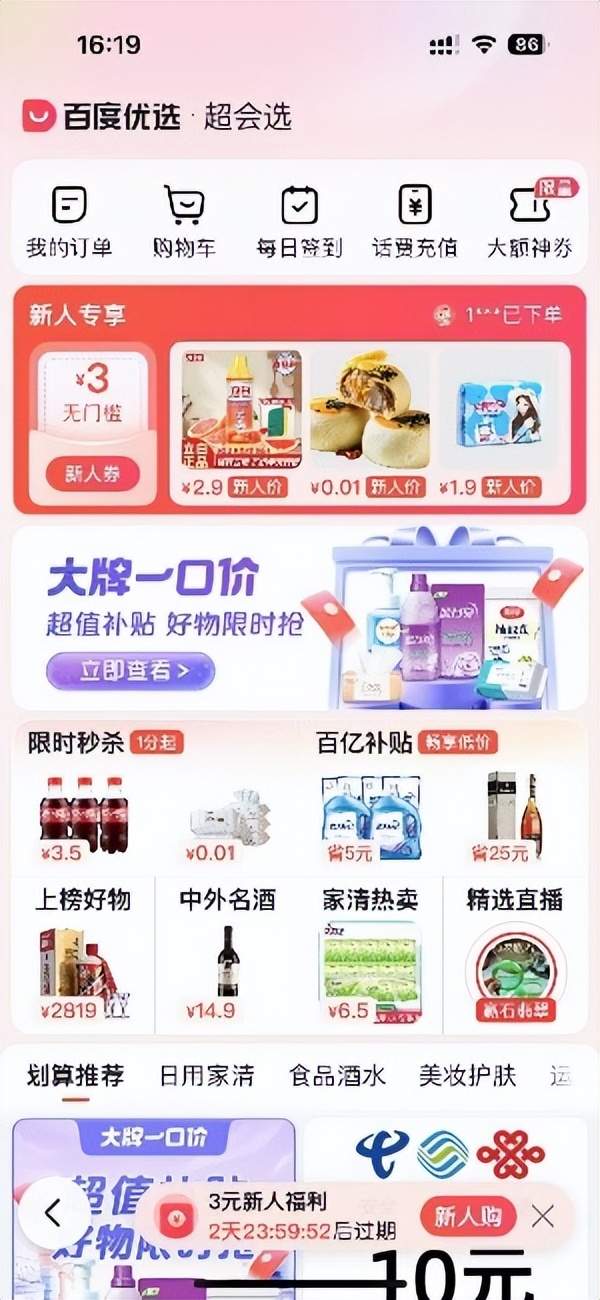Claim the ¥3 新人券 coupon

[x=92, y=474]
